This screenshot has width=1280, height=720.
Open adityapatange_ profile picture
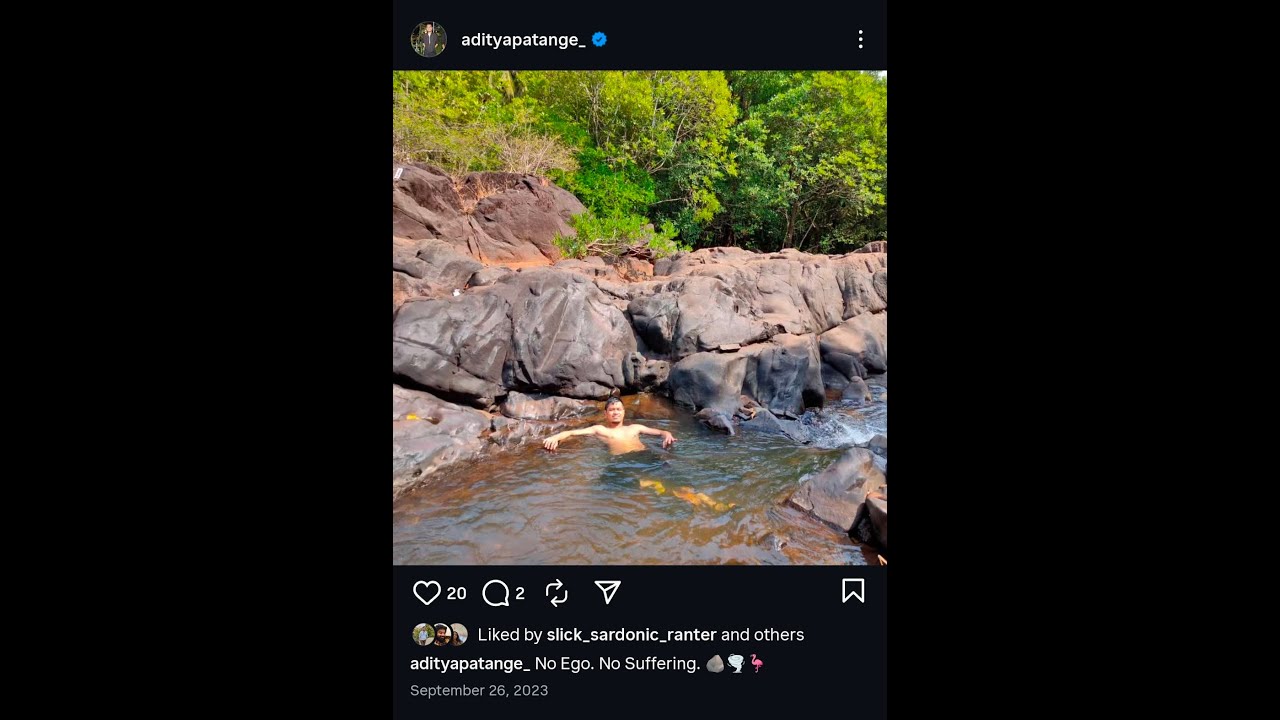[428, 40]
